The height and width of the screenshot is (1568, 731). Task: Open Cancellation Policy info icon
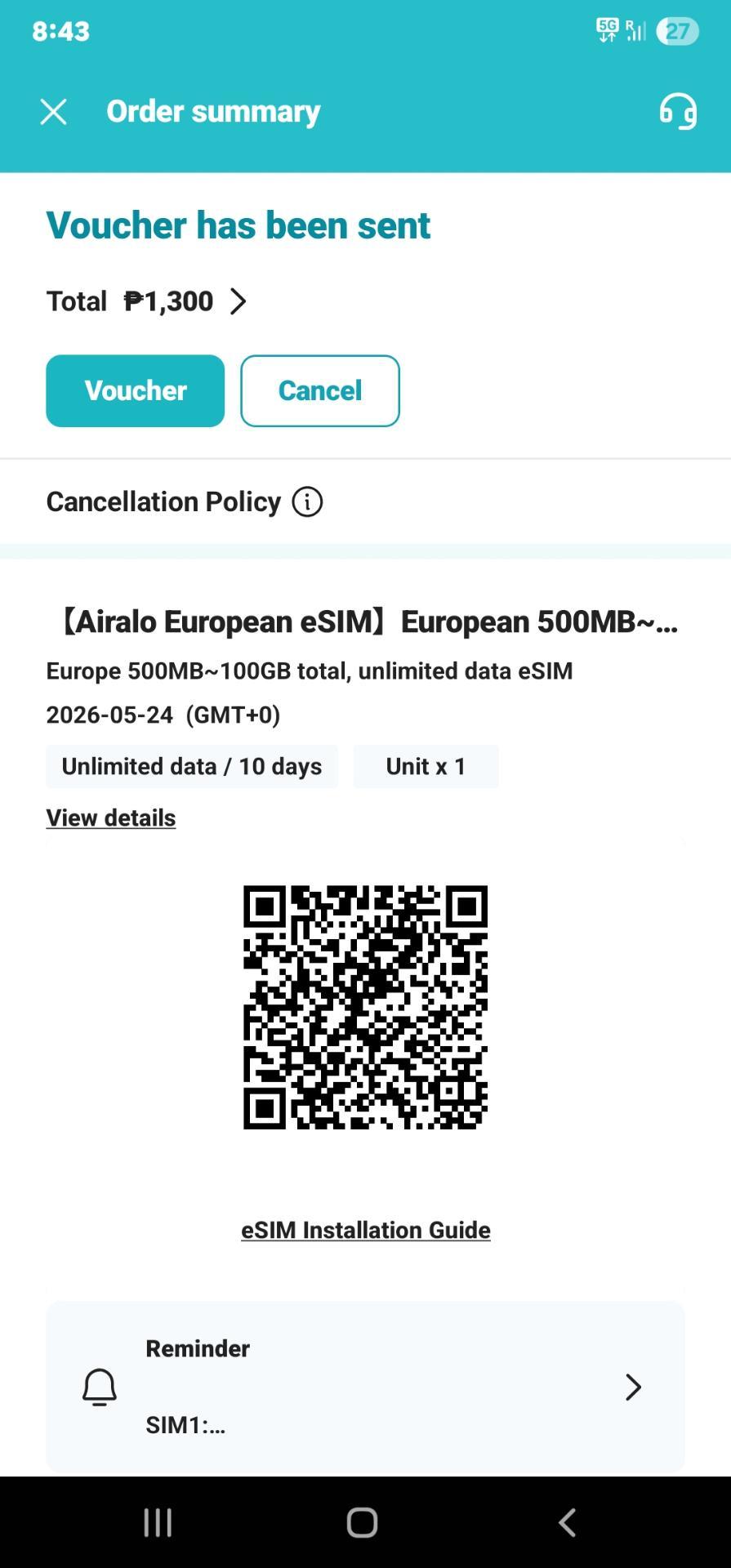pyautogui.click(x=308, y=501)
